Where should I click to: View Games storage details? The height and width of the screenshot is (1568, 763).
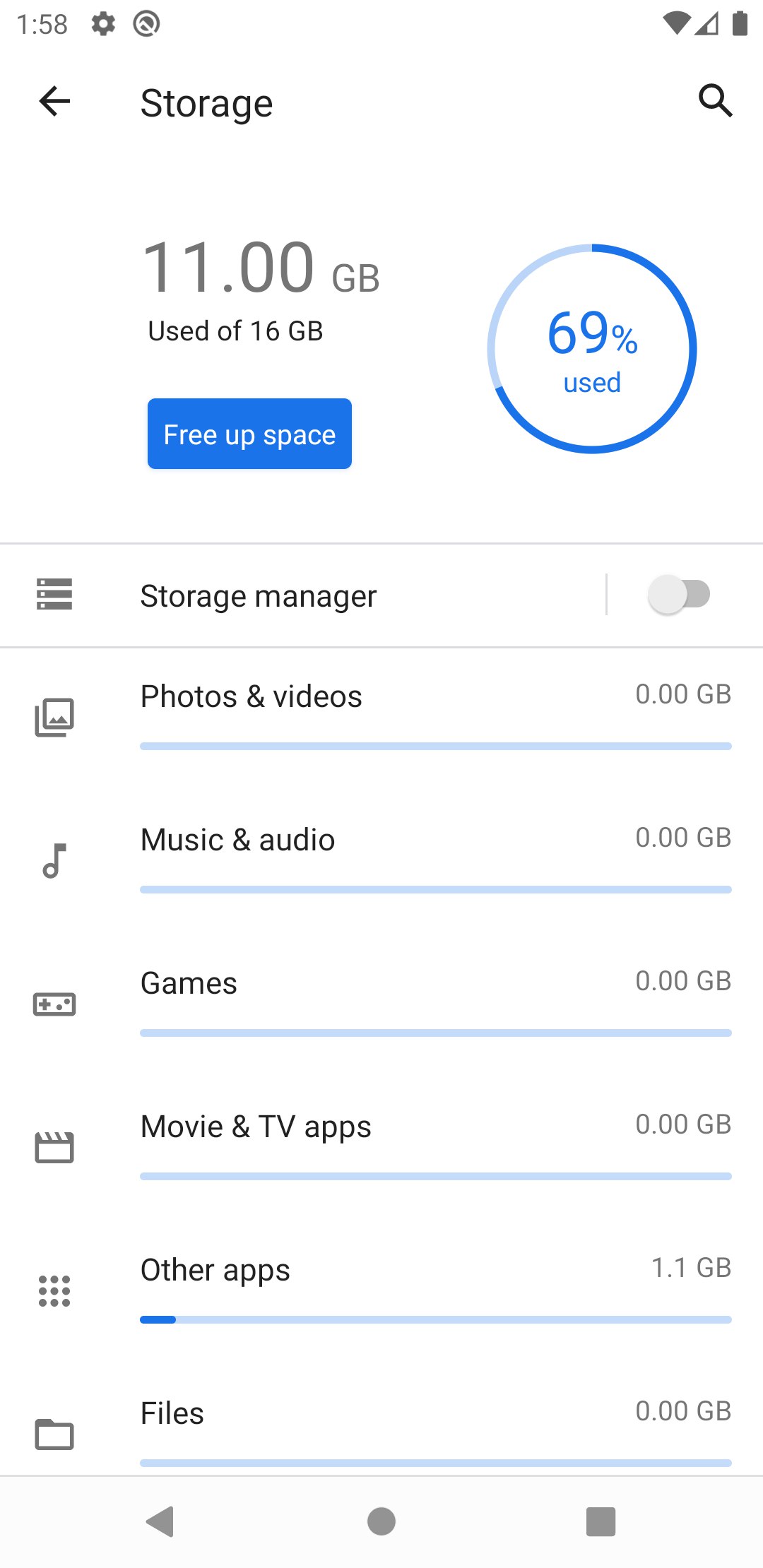381,1005
